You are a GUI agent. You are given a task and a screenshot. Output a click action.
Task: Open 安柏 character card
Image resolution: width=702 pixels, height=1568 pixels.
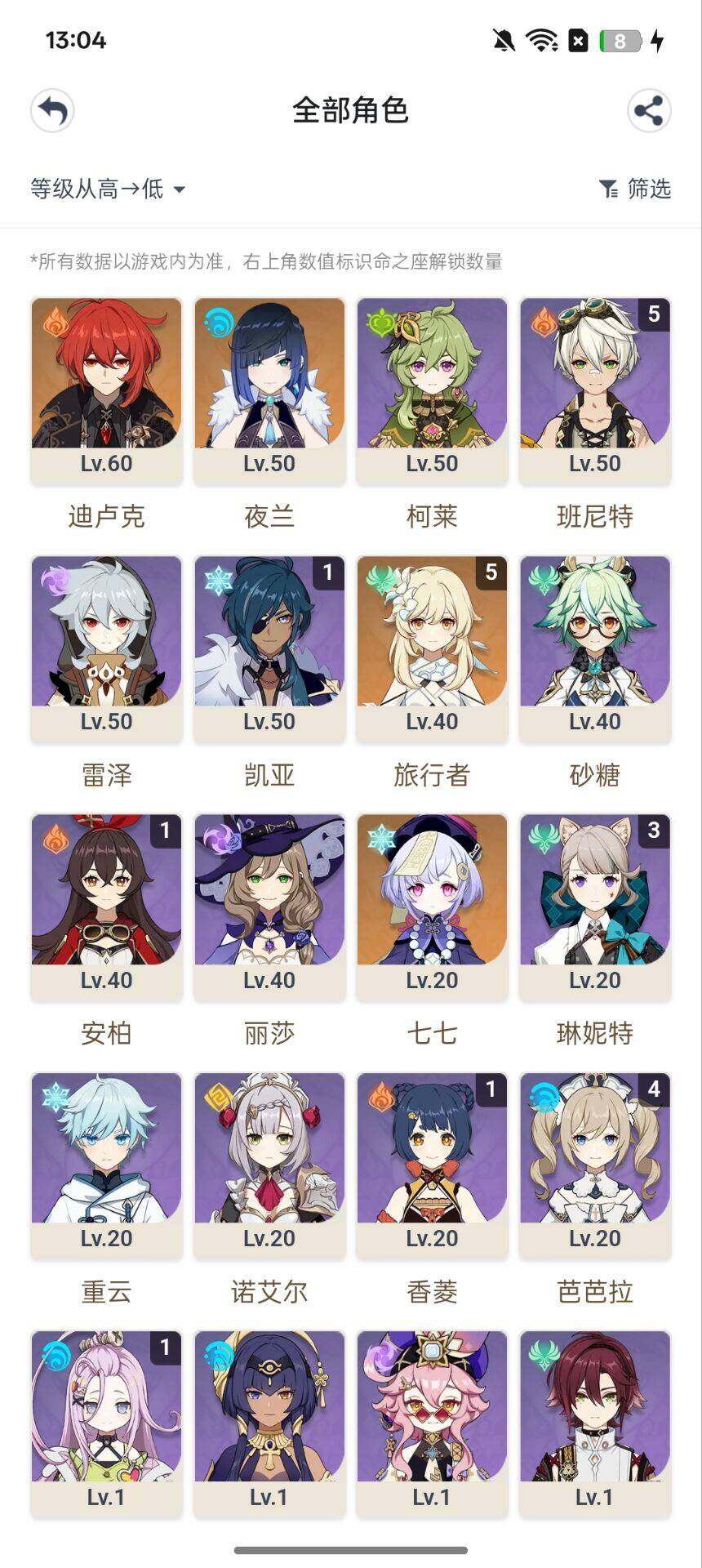[106, 908]
